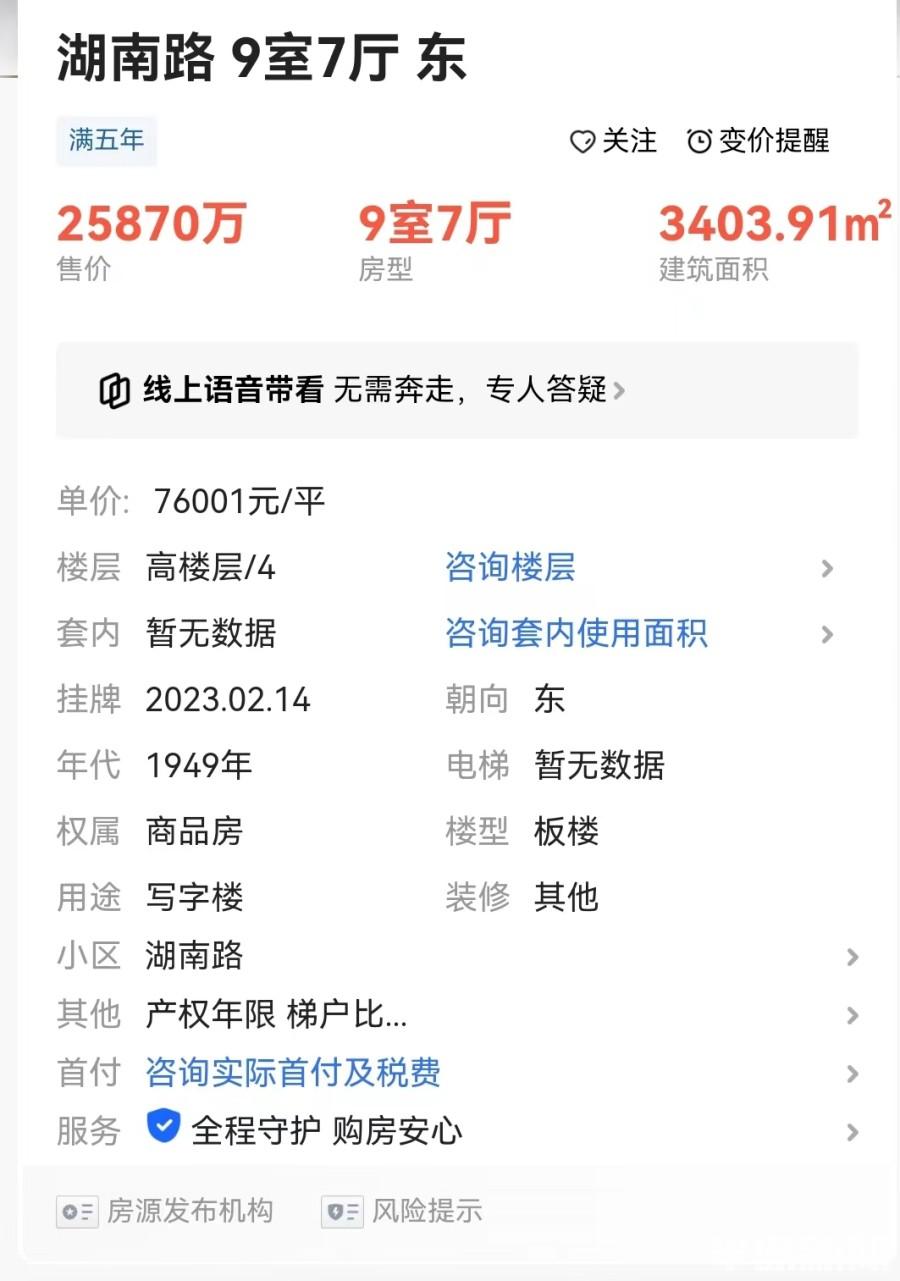
Task: Open the 小区 湖南路 row
Action: (x=457, y=956)
